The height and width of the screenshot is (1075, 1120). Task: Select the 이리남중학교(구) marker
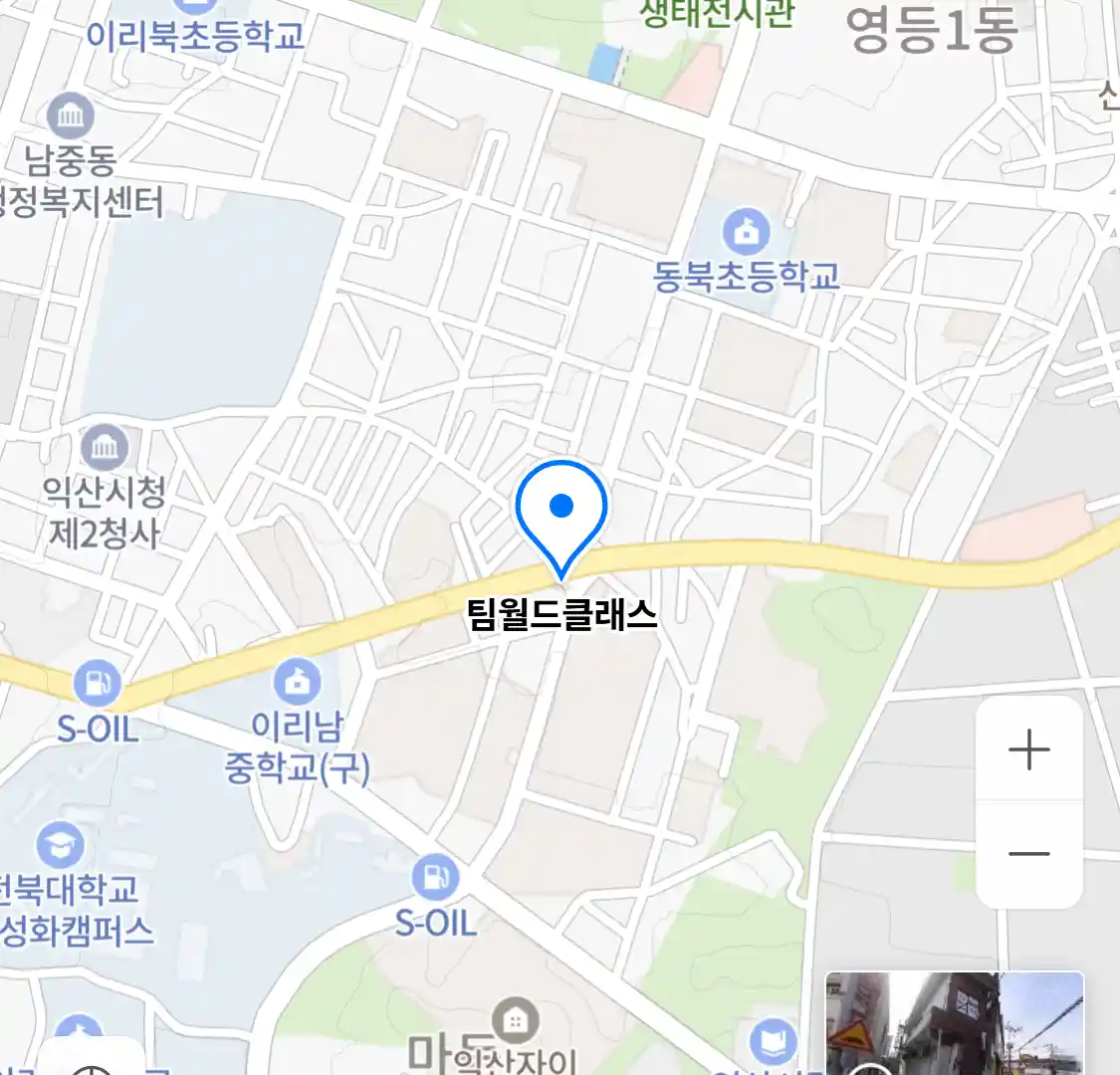coord(297,681)
